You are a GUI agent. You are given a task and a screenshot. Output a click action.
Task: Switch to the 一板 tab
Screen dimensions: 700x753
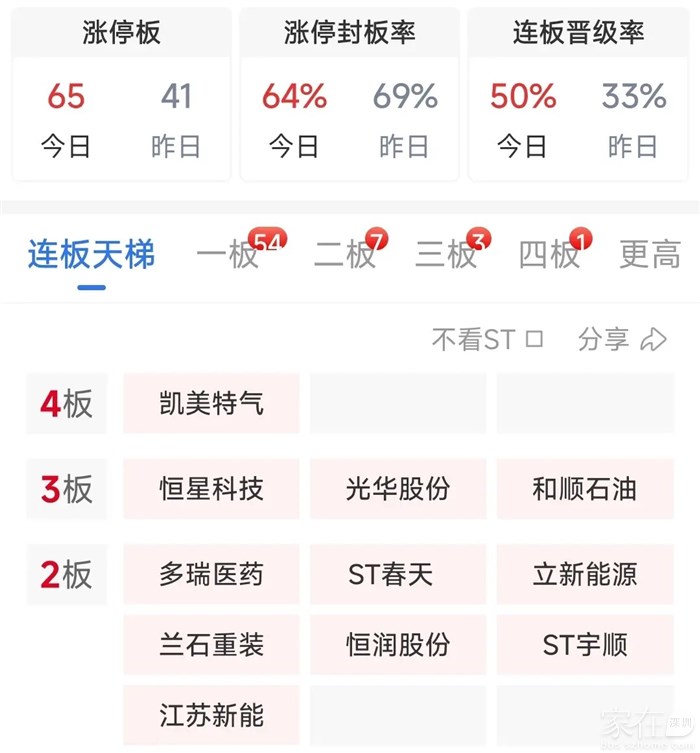pos(228,254)
